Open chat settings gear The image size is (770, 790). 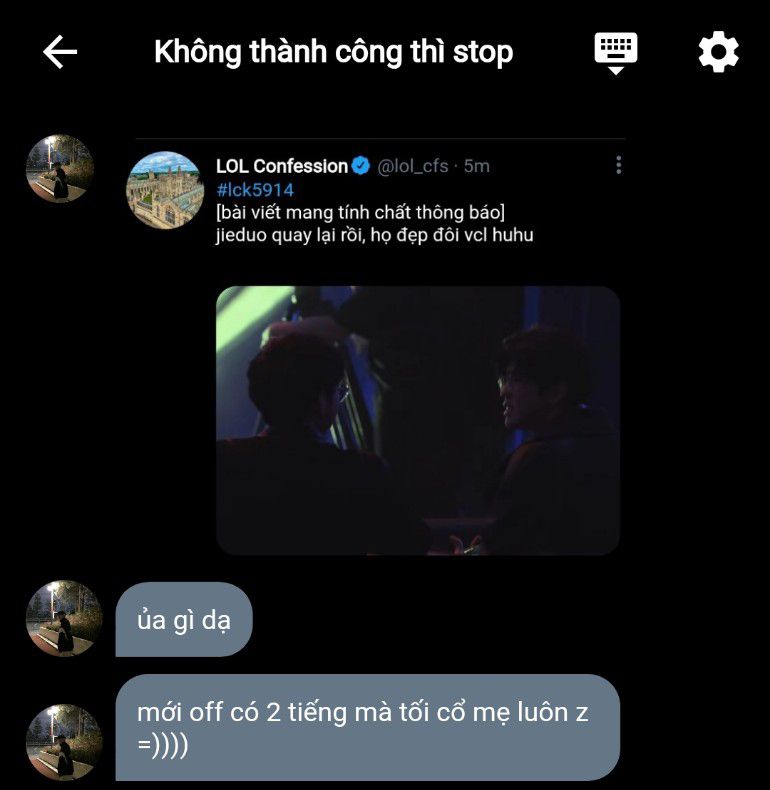pyautogui.click(x=718, y=52)
